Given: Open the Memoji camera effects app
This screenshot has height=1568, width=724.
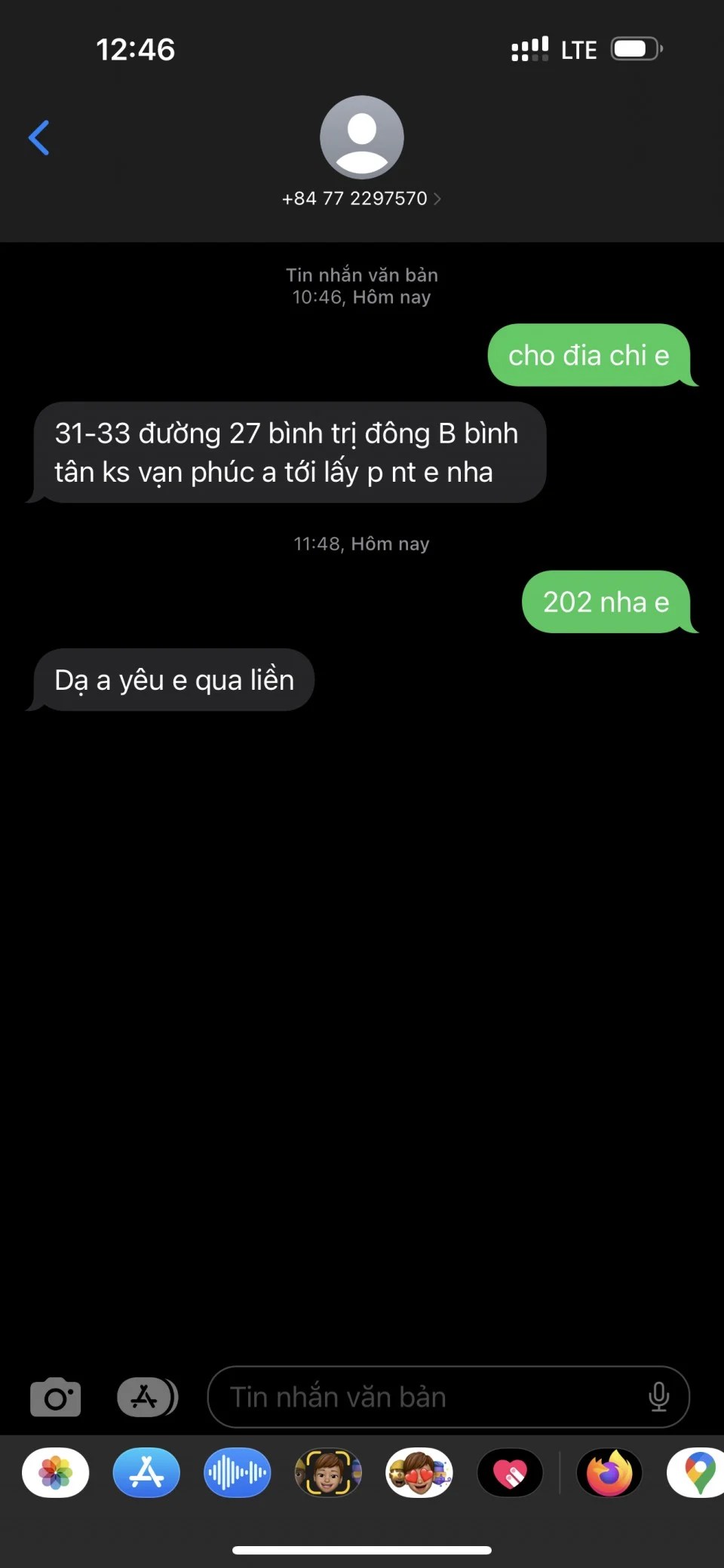Looking at the screenshot, I should 328,1472.
